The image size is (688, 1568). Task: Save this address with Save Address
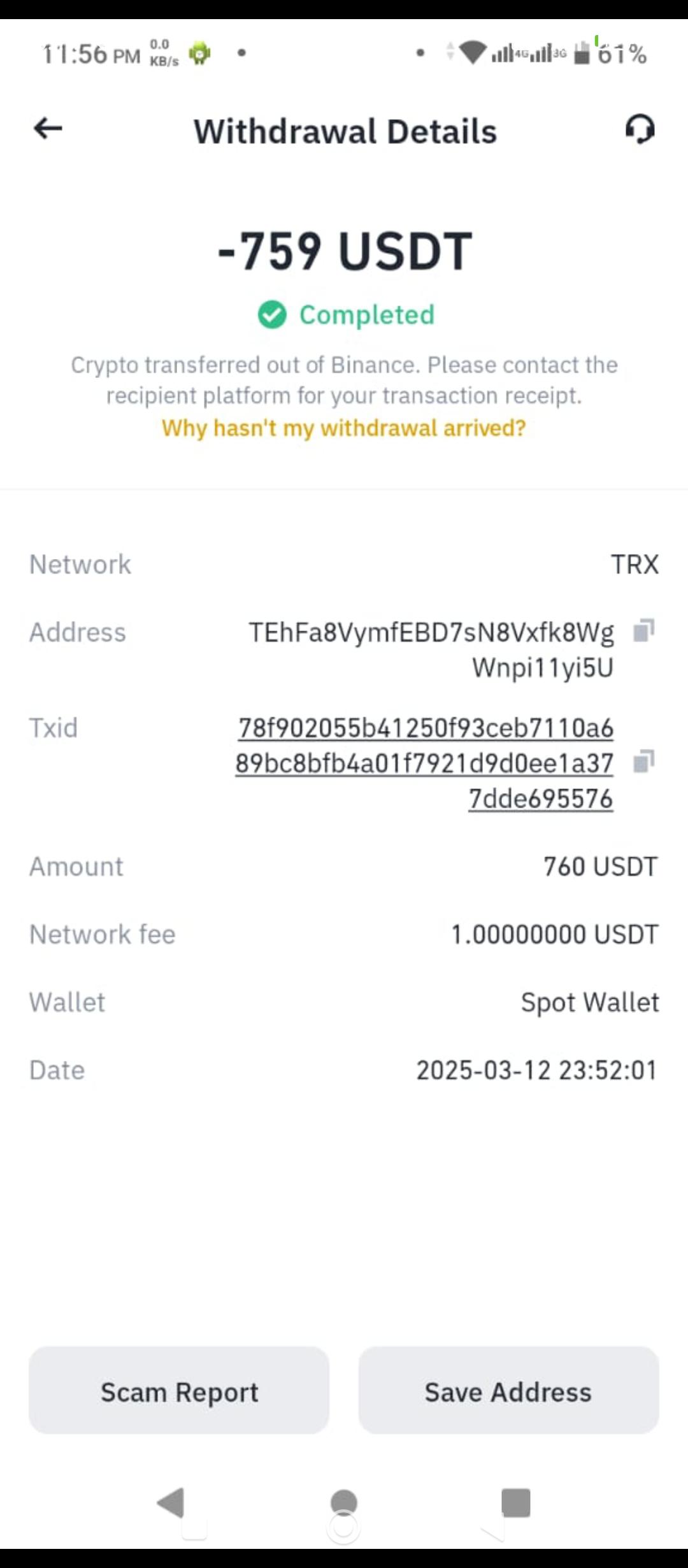click(x=508, y=1391)
